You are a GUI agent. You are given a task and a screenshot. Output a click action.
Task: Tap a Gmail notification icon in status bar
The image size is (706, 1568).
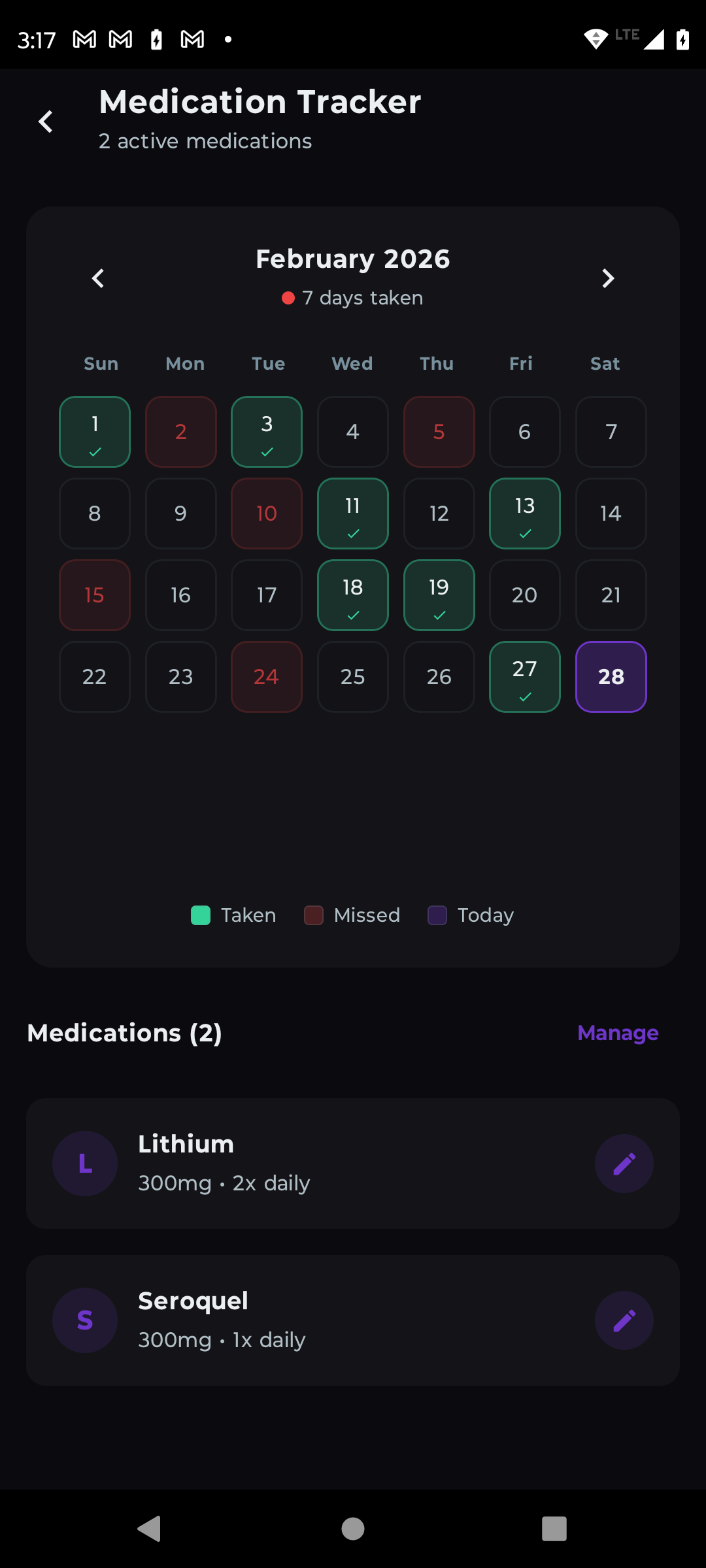tap(82, 39)
